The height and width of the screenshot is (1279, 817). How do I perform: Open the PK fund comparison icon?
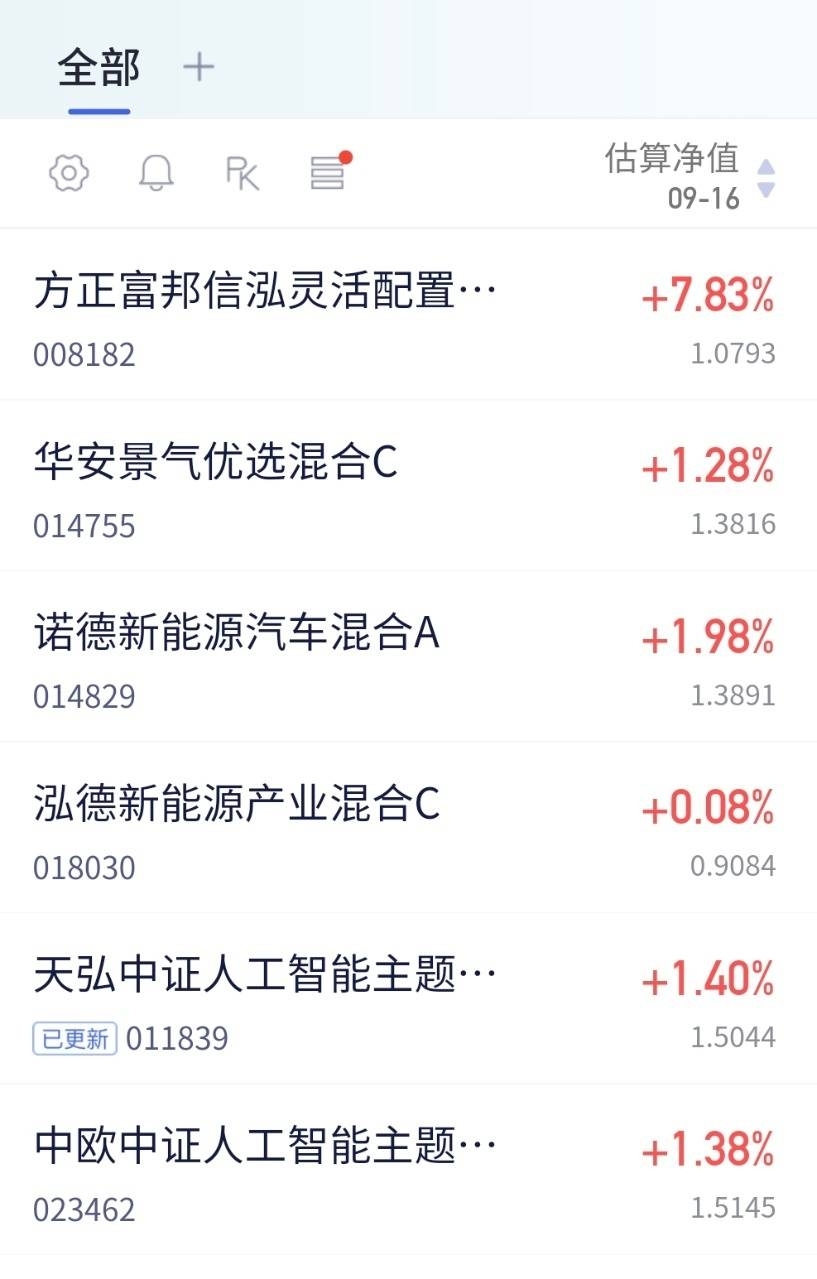242,174
